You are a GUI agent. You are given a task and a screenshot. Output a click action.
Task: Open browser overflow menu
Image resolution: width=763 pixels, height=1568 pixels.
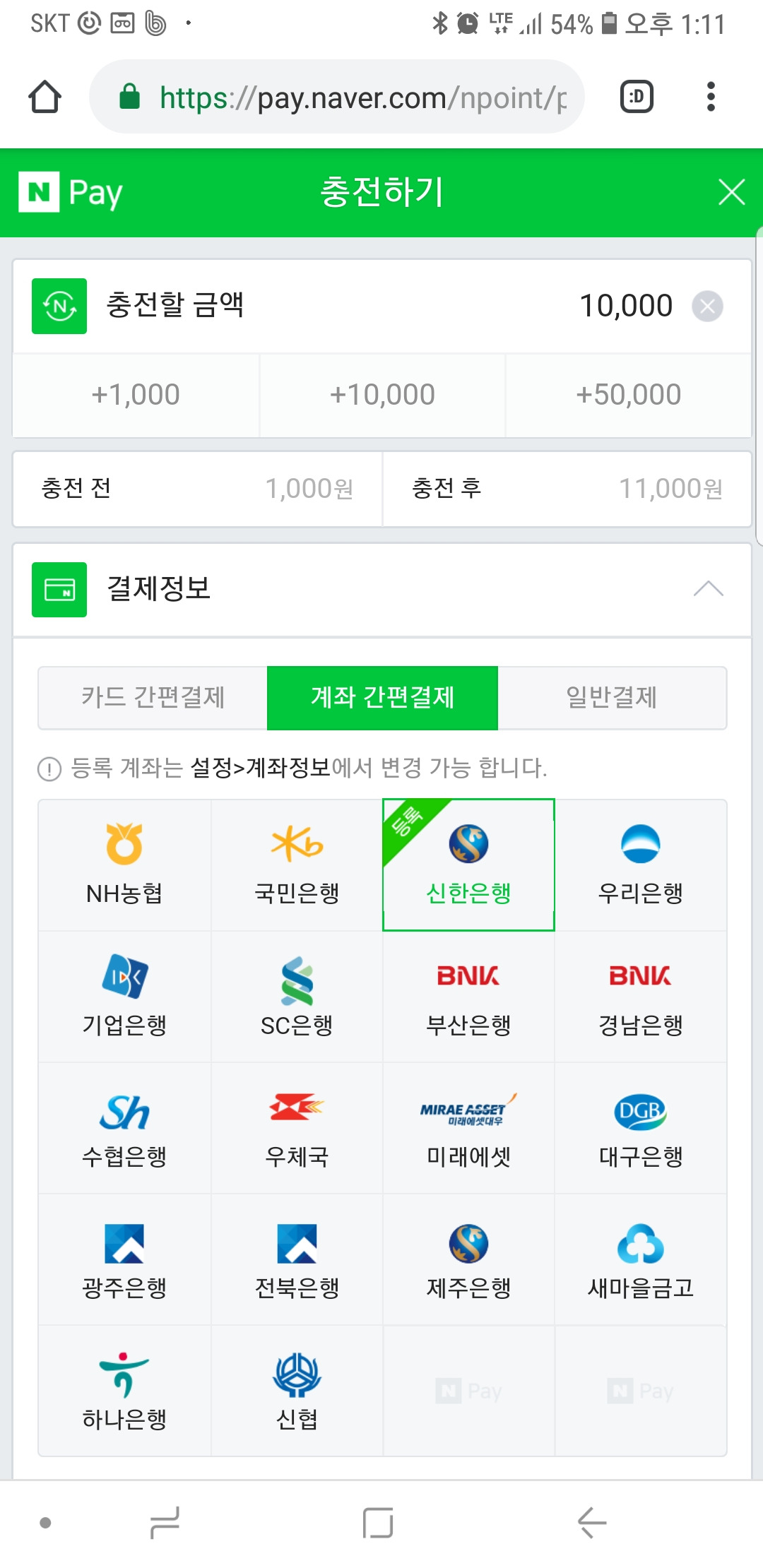point(711,97)
